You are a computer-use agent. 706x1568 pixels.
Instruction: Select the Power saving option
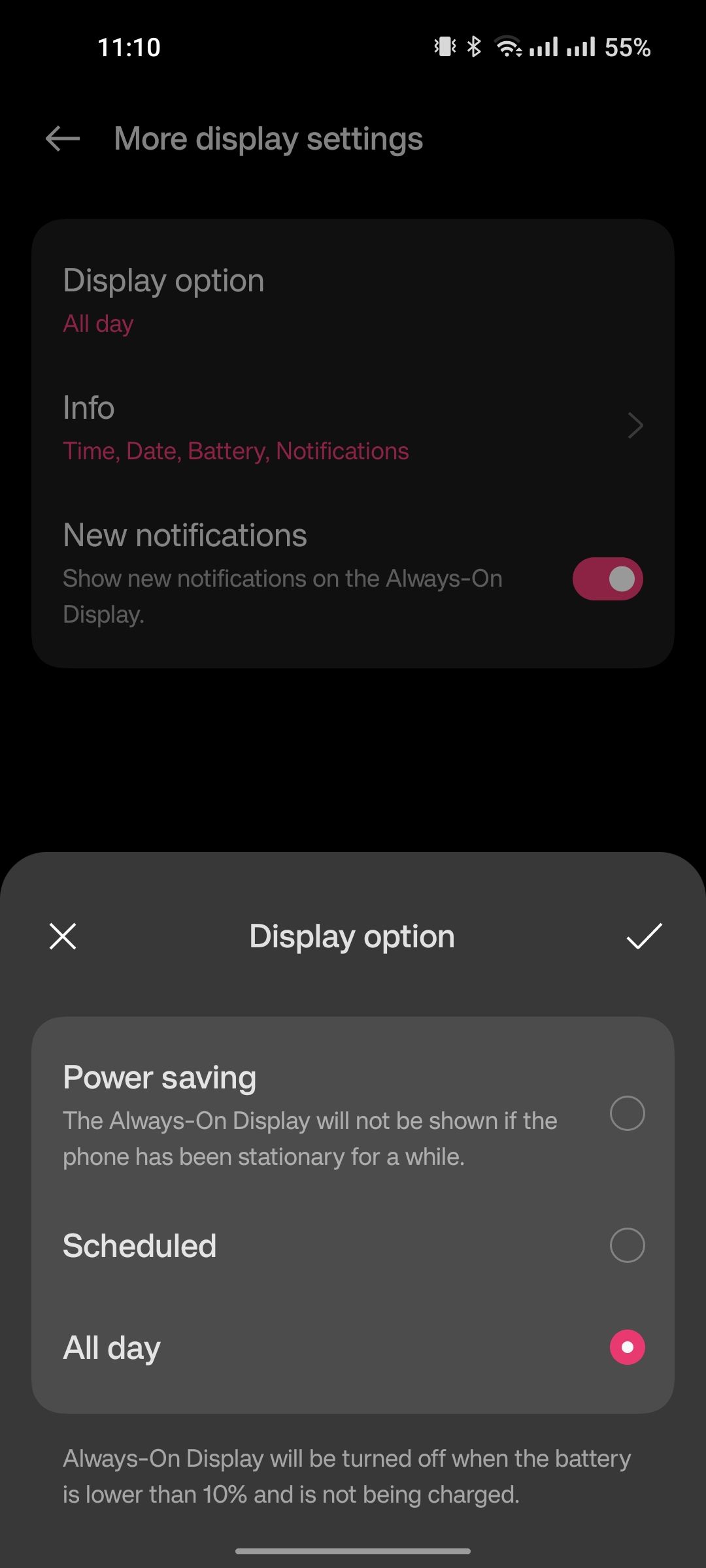point(627,1113)
